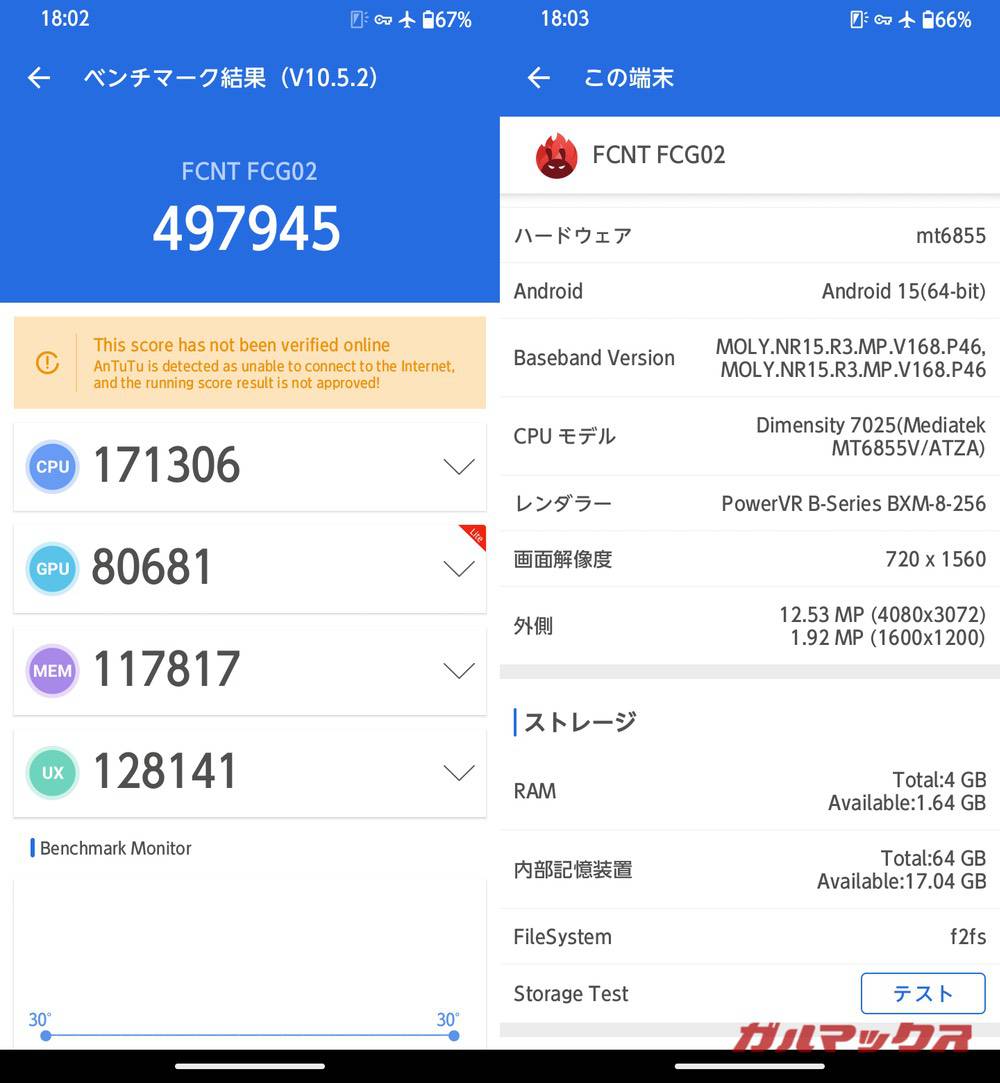Screen dimensions: 1000x1083
Task: Expand the UX score 128141 details
Action: (x=458, y=773)
